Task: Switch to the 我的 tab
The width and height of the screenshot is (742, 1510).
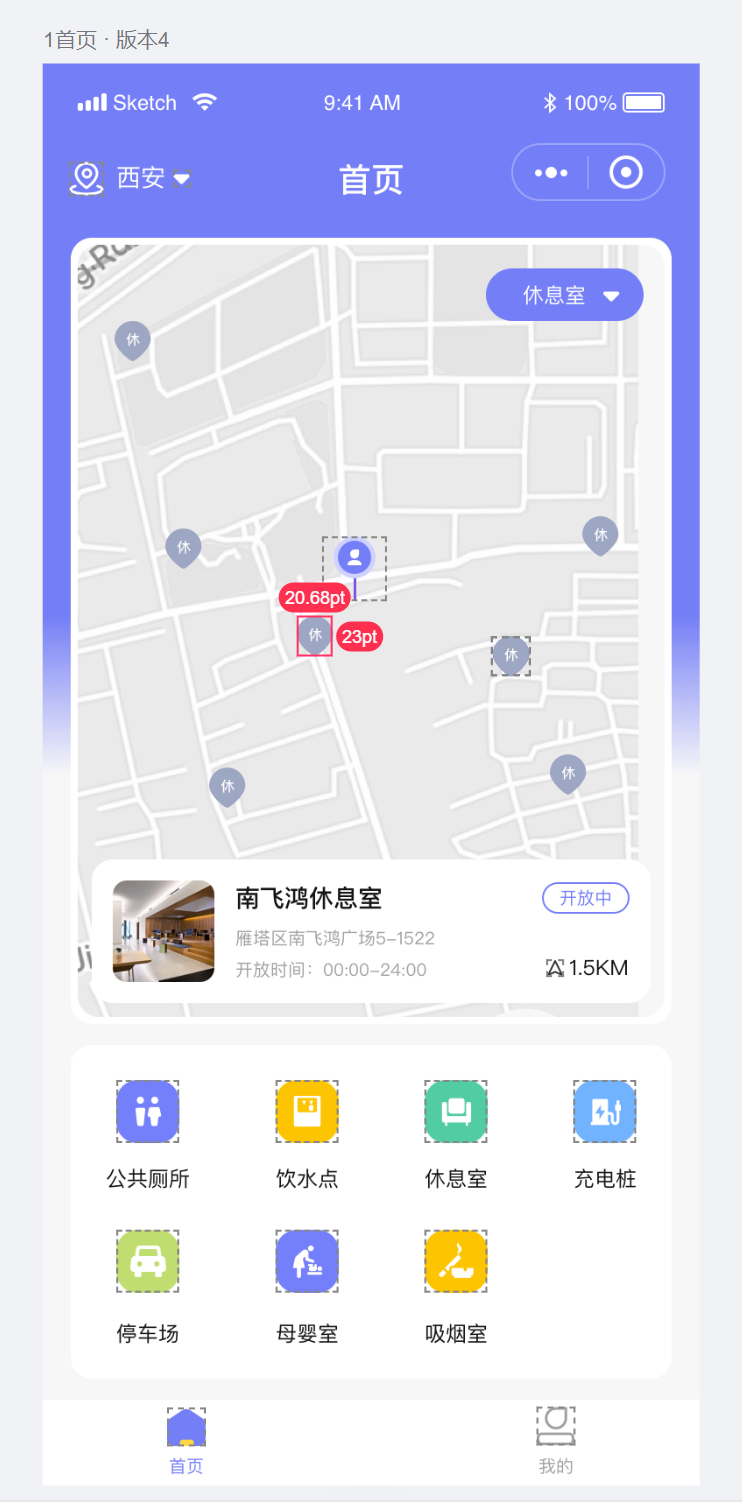Action: point(556,1438)
